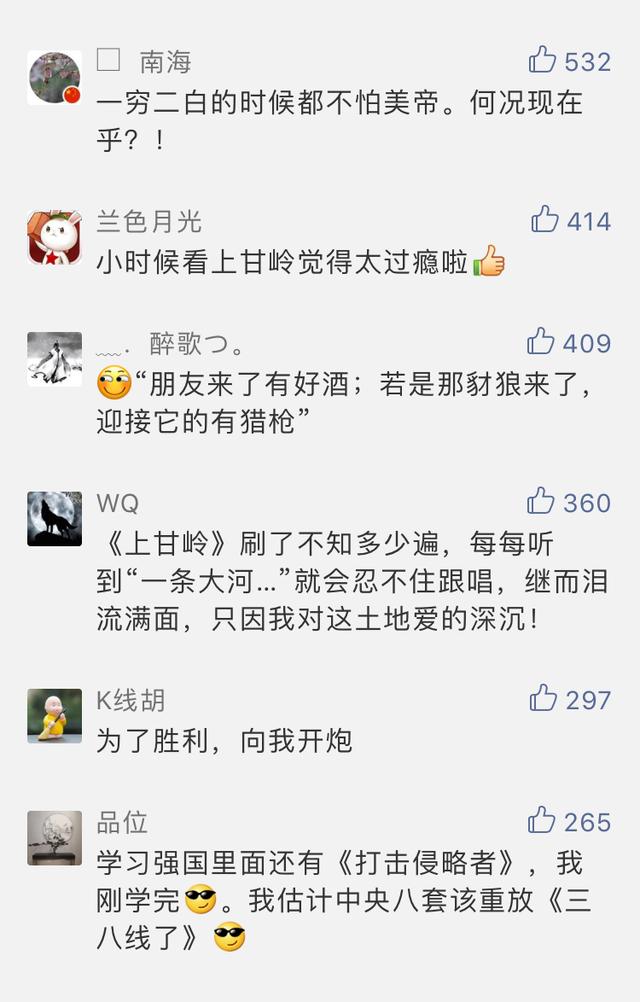Image resolution: width=640 pixels, height=1002 pixels.
Task: Open 品位's profile avatar
Action: point(54,838)
